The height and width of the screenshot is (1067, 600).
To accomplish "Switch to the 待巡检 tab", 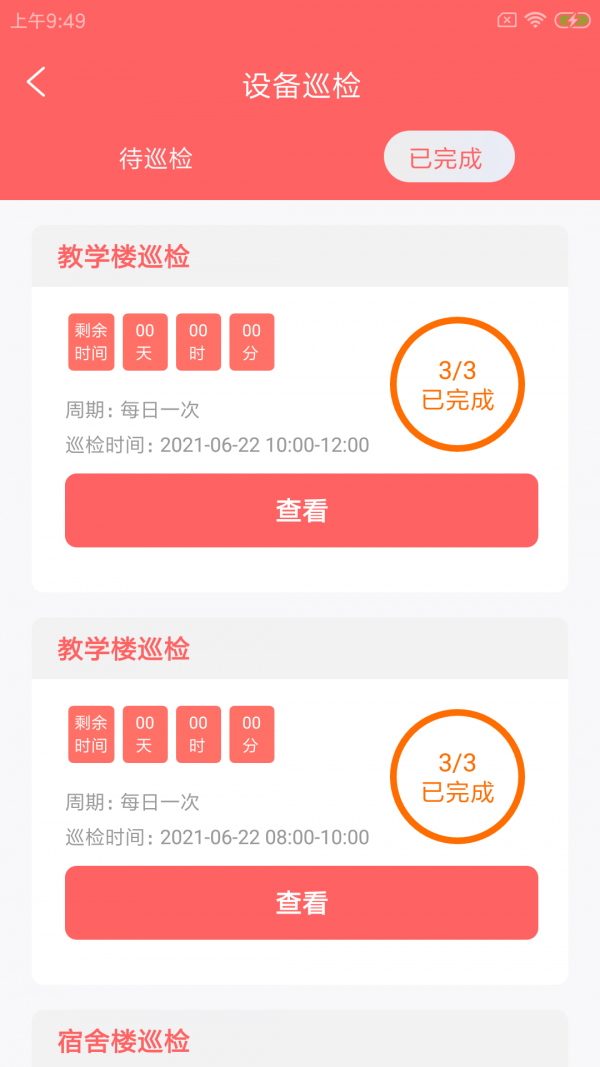I will click(156, 158).
